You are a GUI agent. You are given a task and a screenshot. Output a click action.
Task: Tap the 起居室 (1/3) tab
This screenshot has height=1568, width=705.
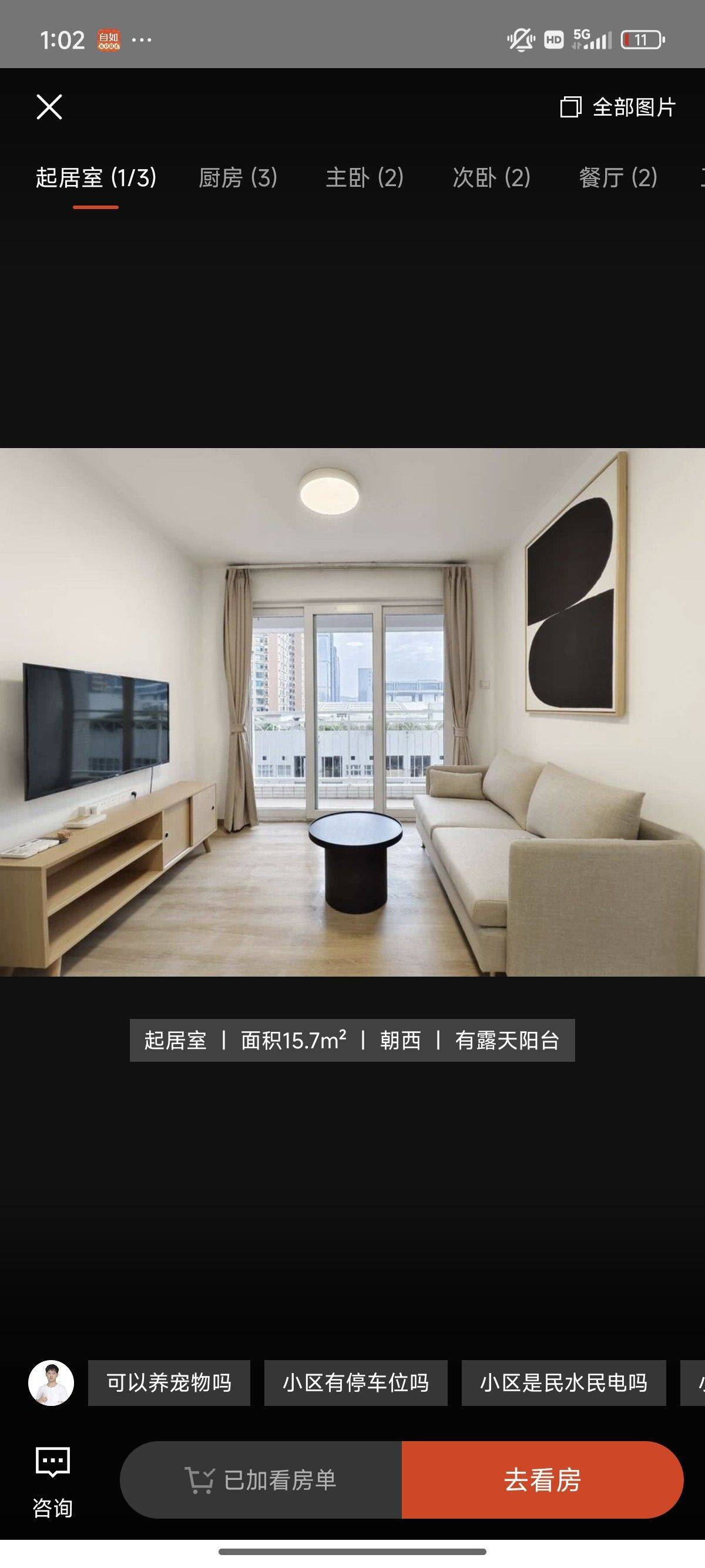(x=96, y=178)
